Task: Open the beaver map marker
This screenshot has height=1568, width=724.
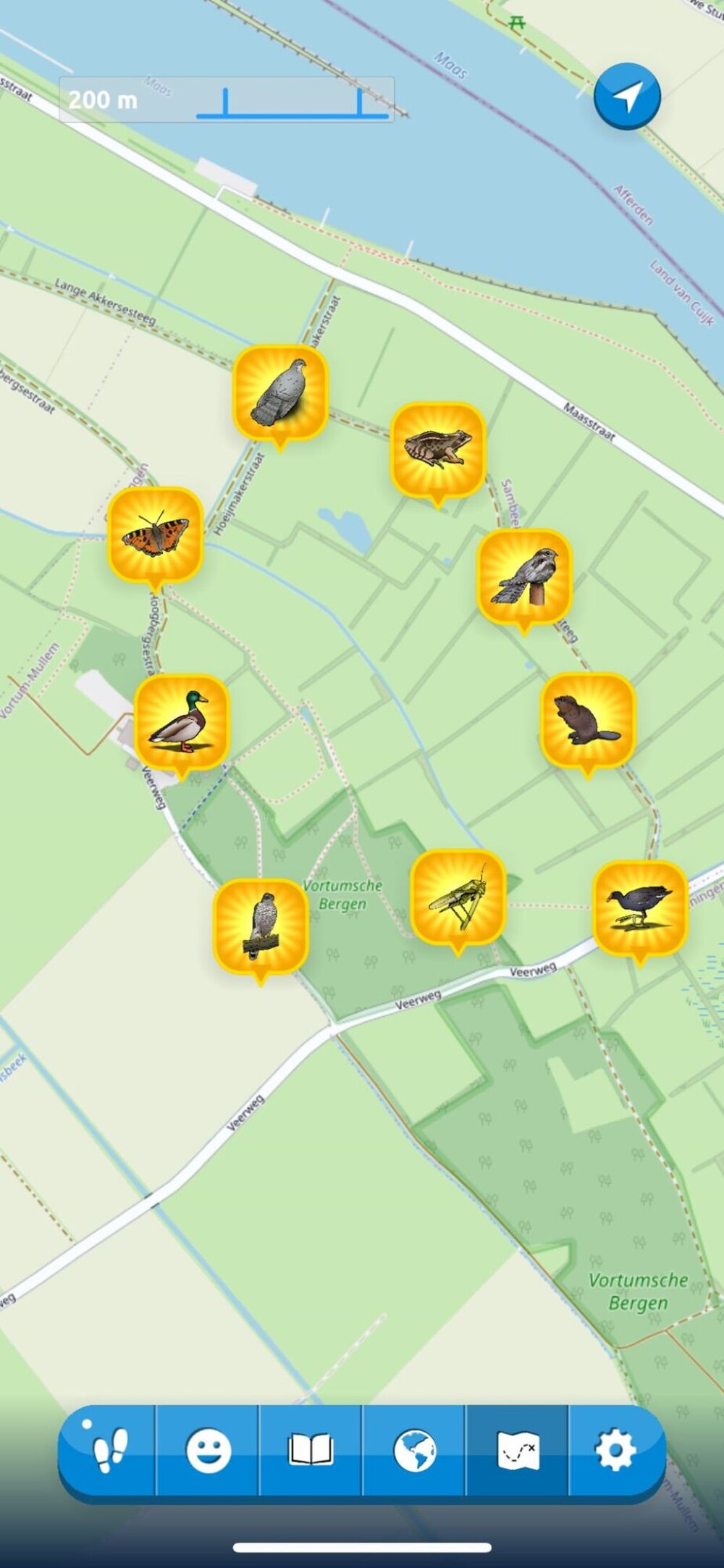Action: [x=588, y=721]
